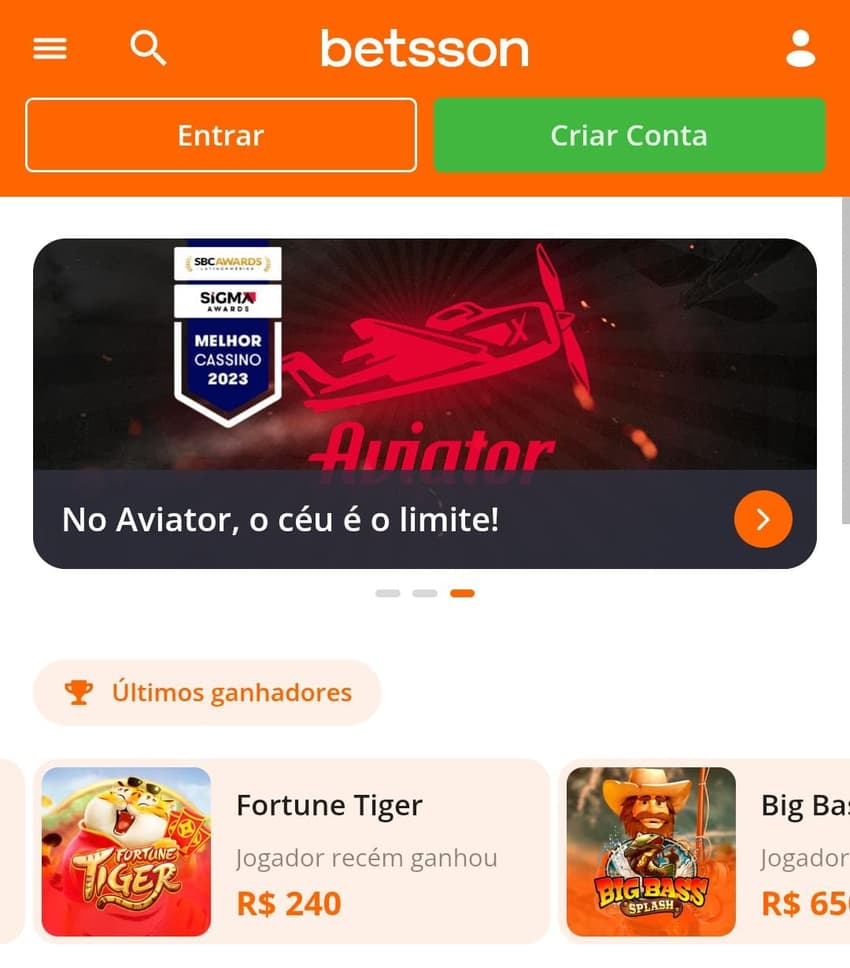Click the orange arrow on the Aviator banner

click(763, 519)
